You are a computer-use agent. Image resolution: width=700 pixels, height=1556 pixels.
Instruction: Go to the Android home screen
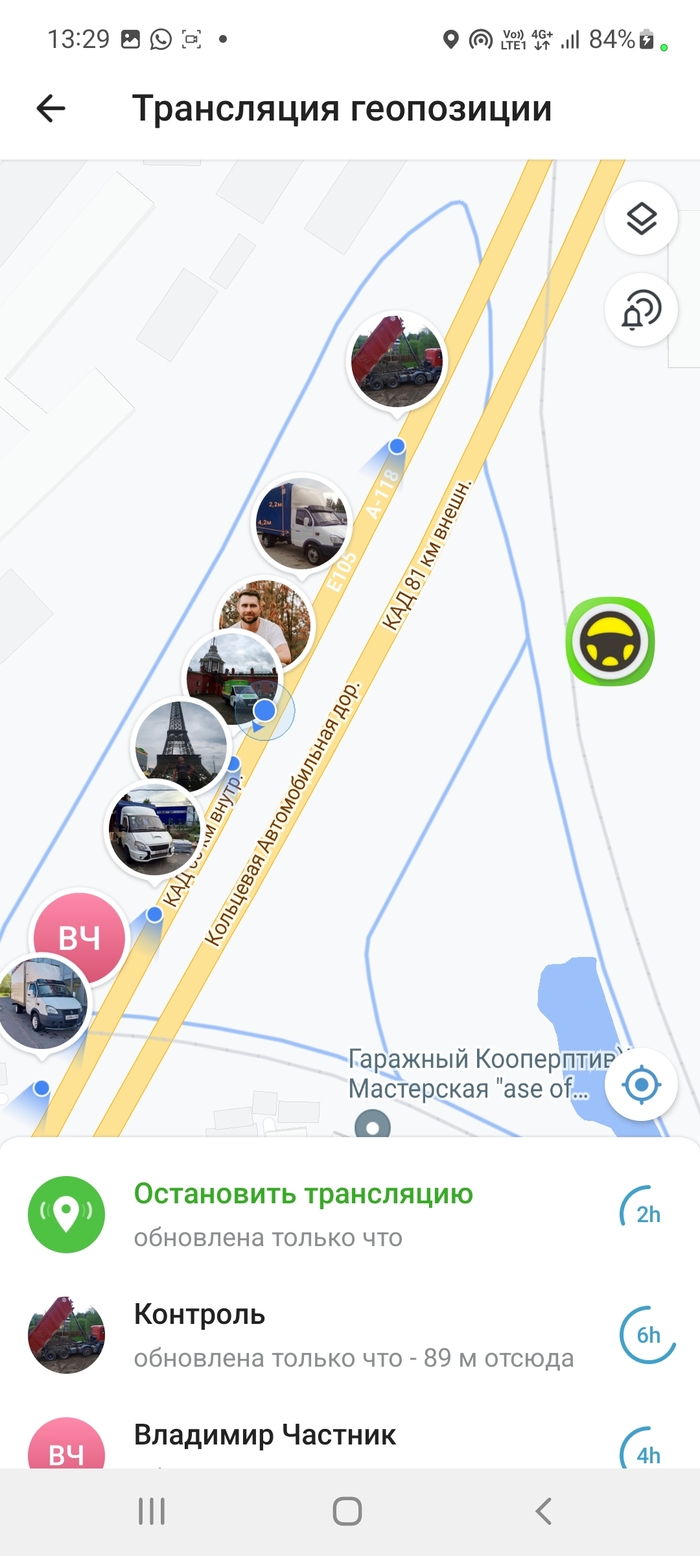point(347,1511)
